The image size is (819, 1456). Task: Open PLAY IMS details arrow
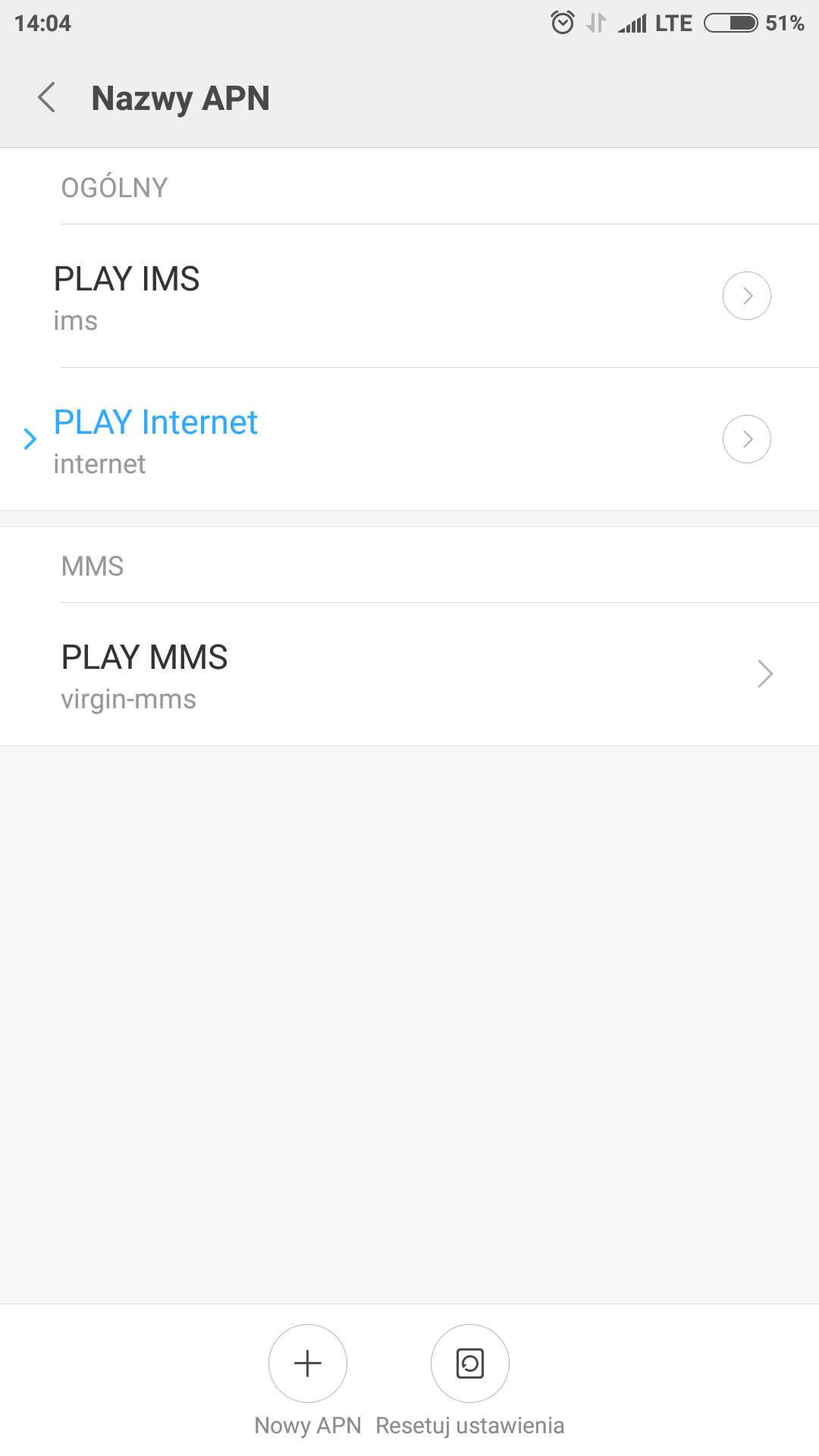point(746,296)
